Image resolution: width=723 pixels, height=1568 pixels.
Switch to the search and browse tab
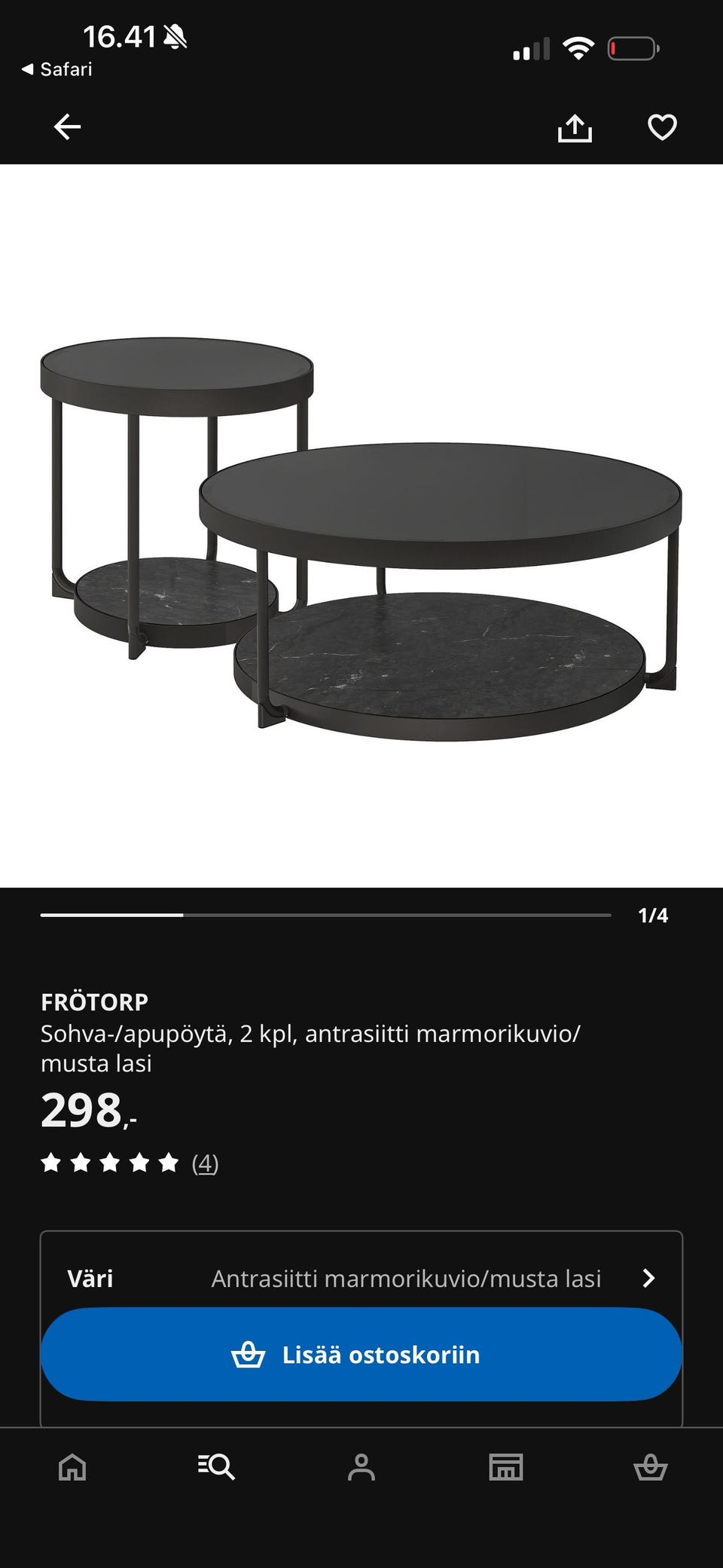(217, 1467)
